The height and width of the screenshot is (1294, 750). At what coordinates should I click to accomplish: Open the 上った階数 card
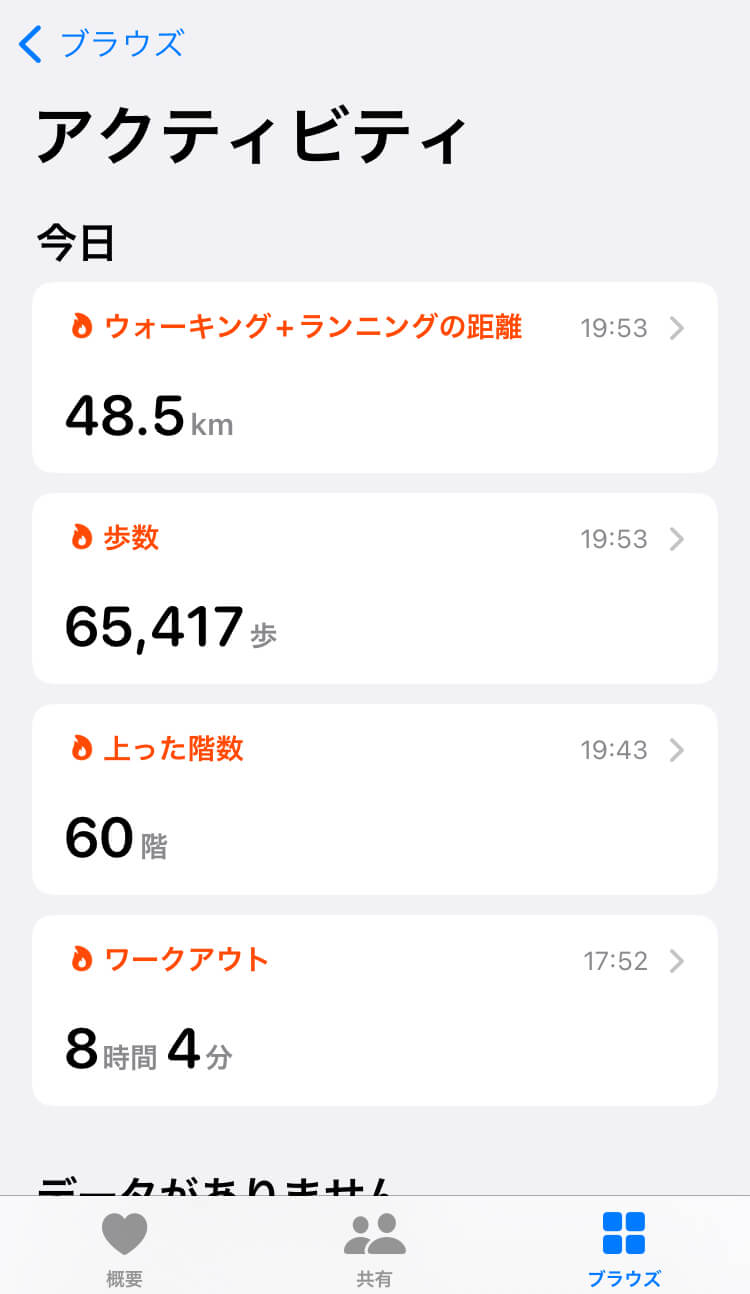pos(374,799)
